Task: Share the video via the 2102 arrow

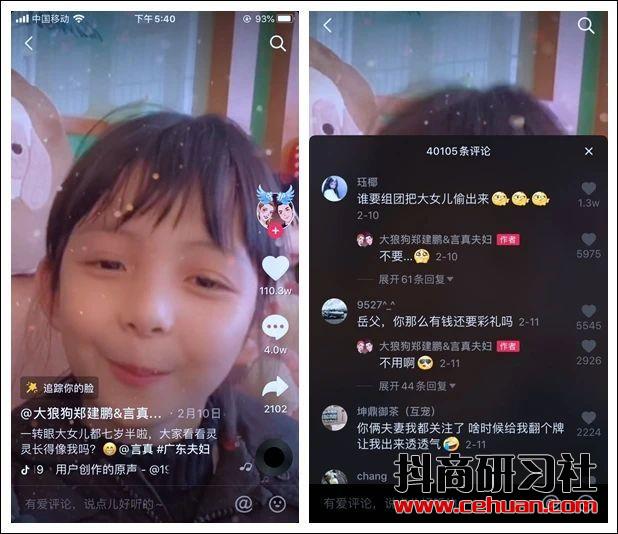Action: [275, 387]
